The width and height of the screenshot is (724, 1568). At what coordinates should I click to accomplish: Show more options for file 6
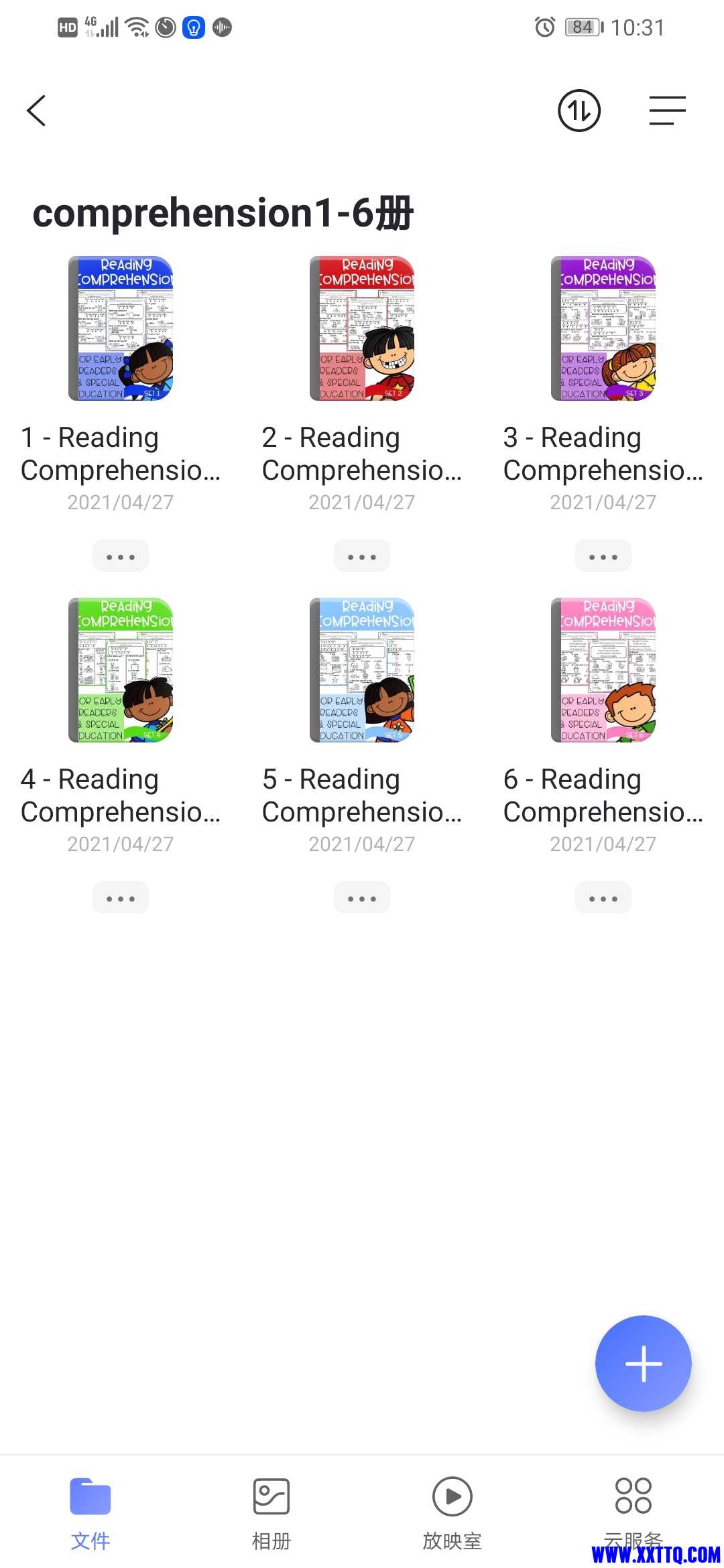coord(603,898)
